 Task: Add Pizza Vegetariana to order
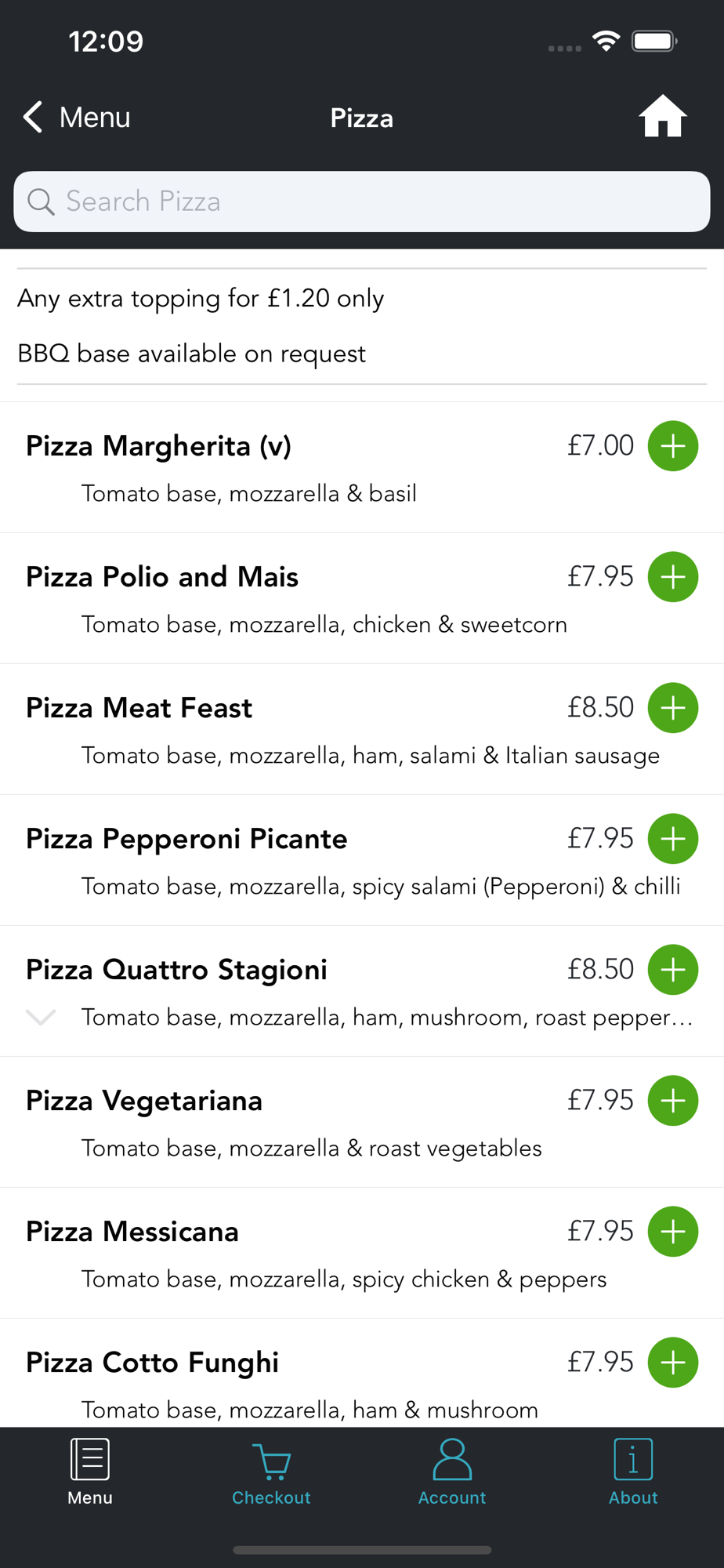tap(673, 1101)
